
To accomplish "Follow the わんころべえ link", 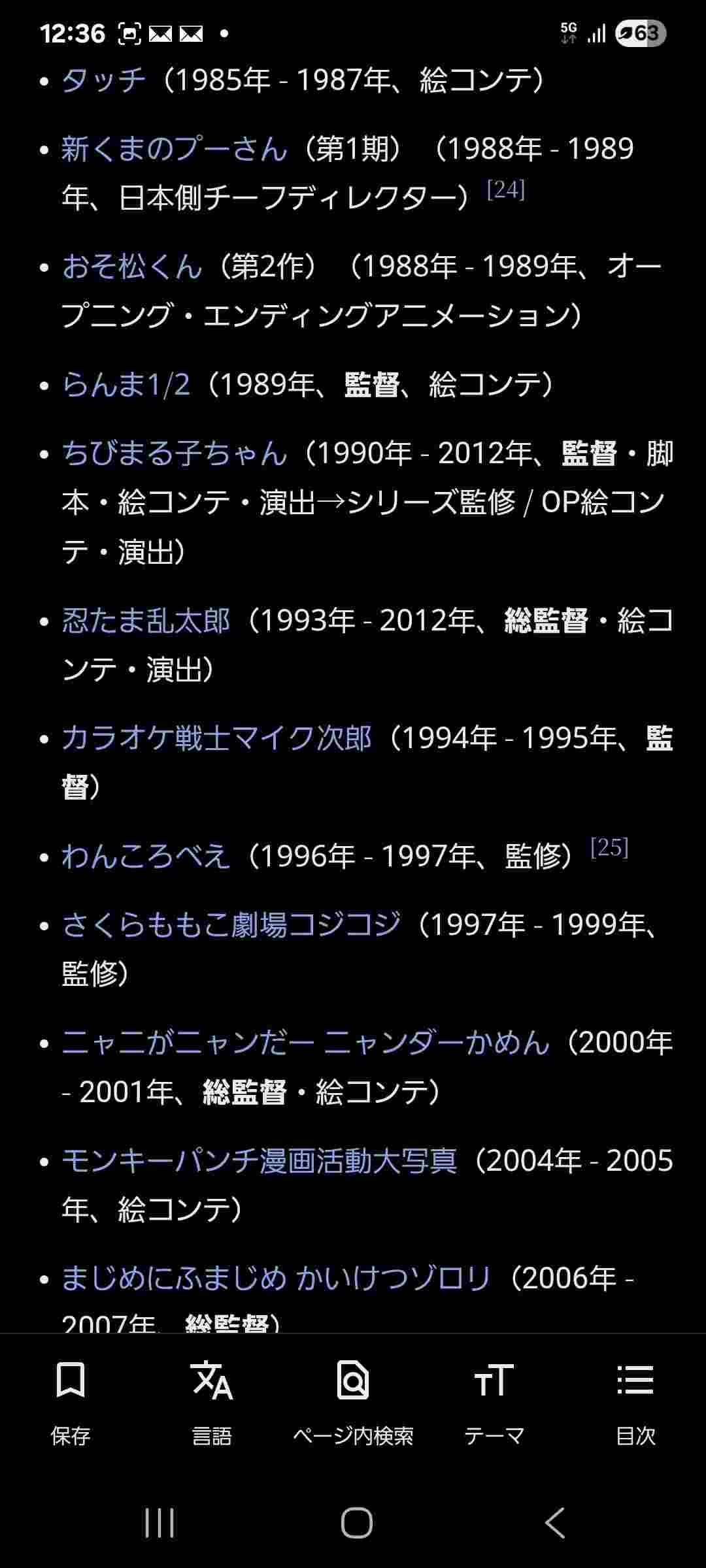I will tap(146, 856).
